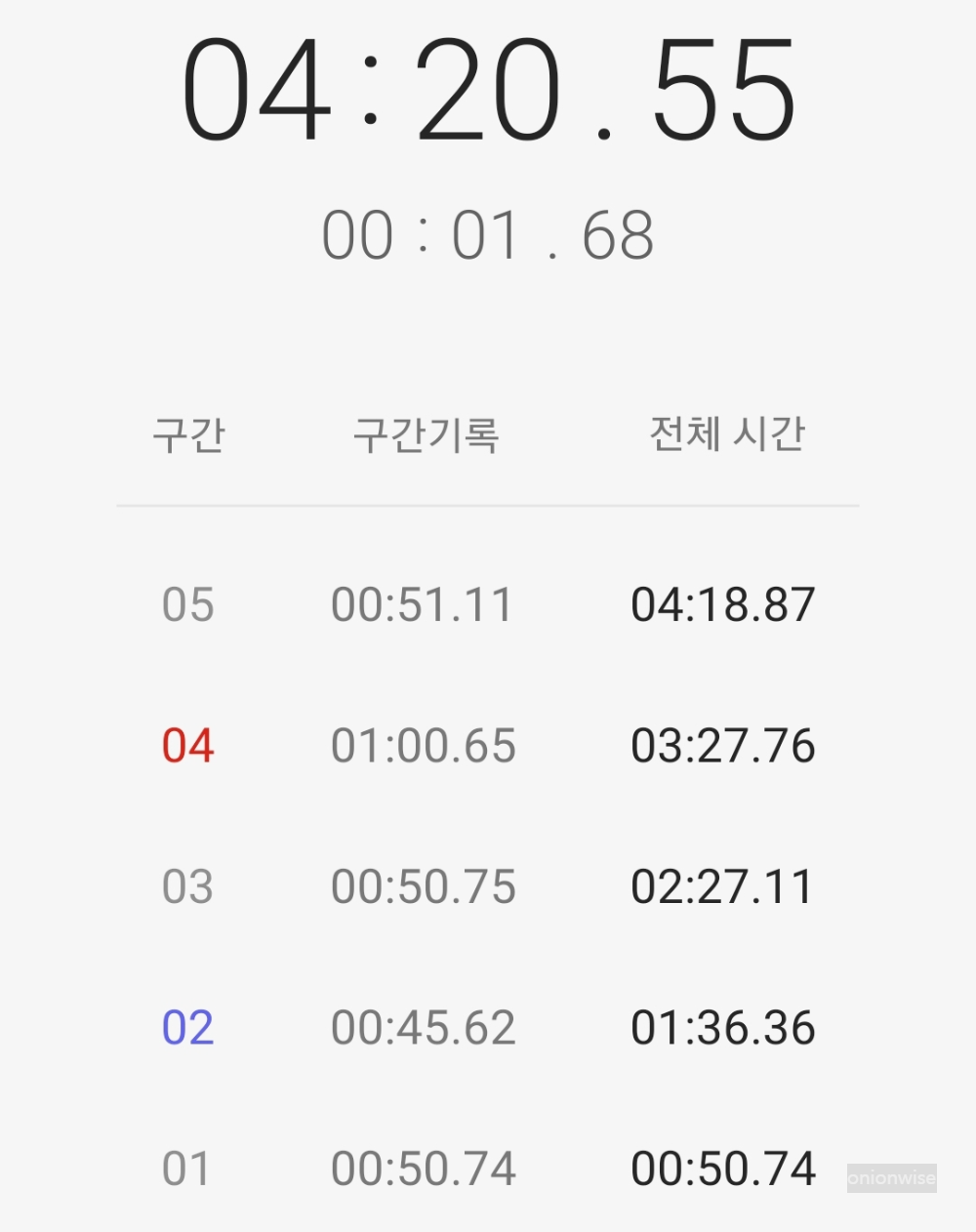The image size is (976, 1232).
Task: Select cumulative time 02:27.11
Action: coord(724,886)
